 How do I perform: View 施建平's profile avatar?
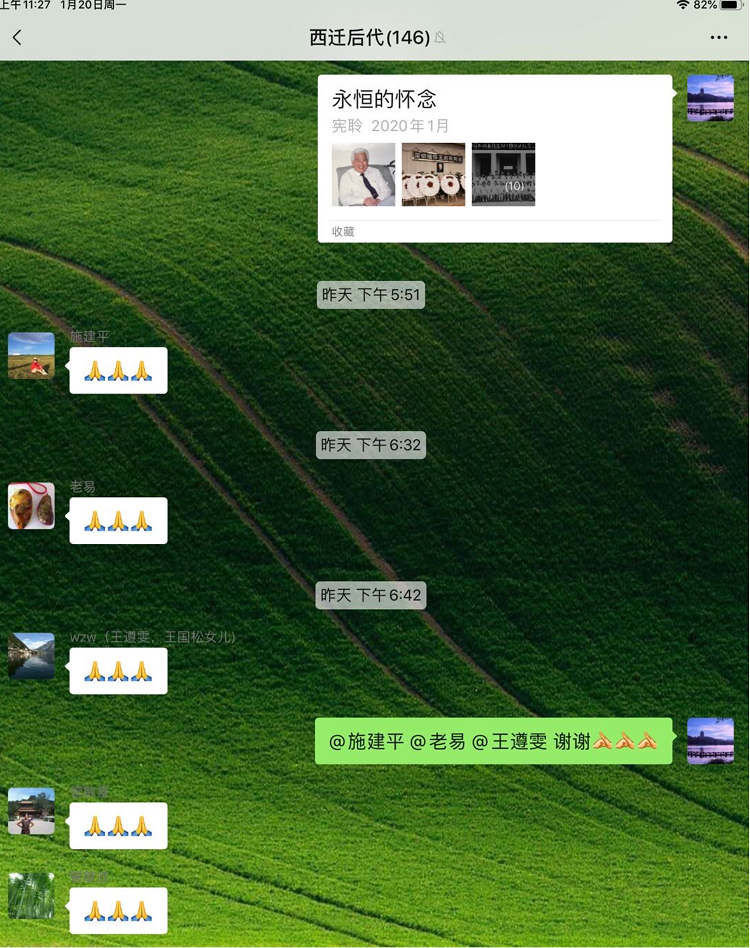pyautogui.click(x=31, y=356)
